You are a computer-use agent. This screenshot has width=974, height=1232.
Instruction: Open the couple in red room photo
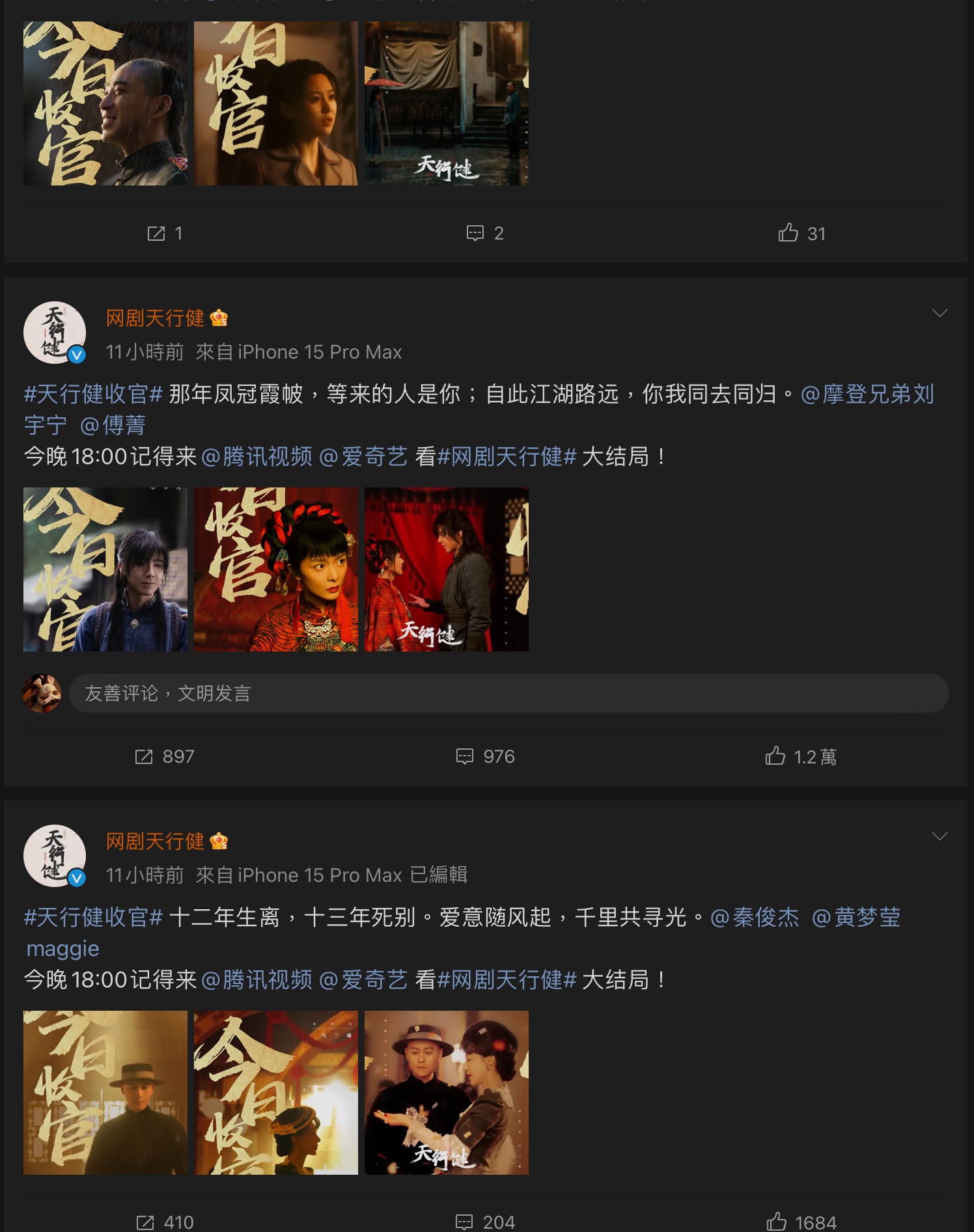(447, 569)
